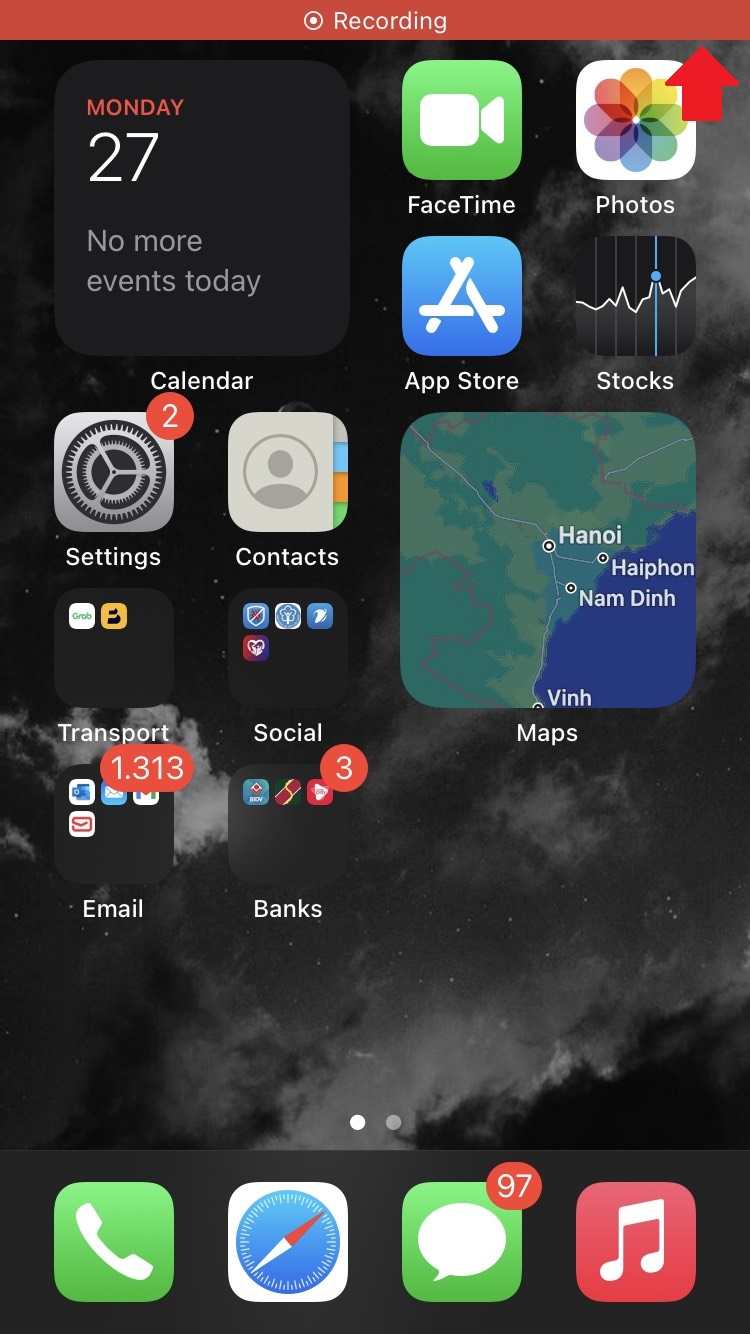Open Safari browser from dock

[287, 1242]
